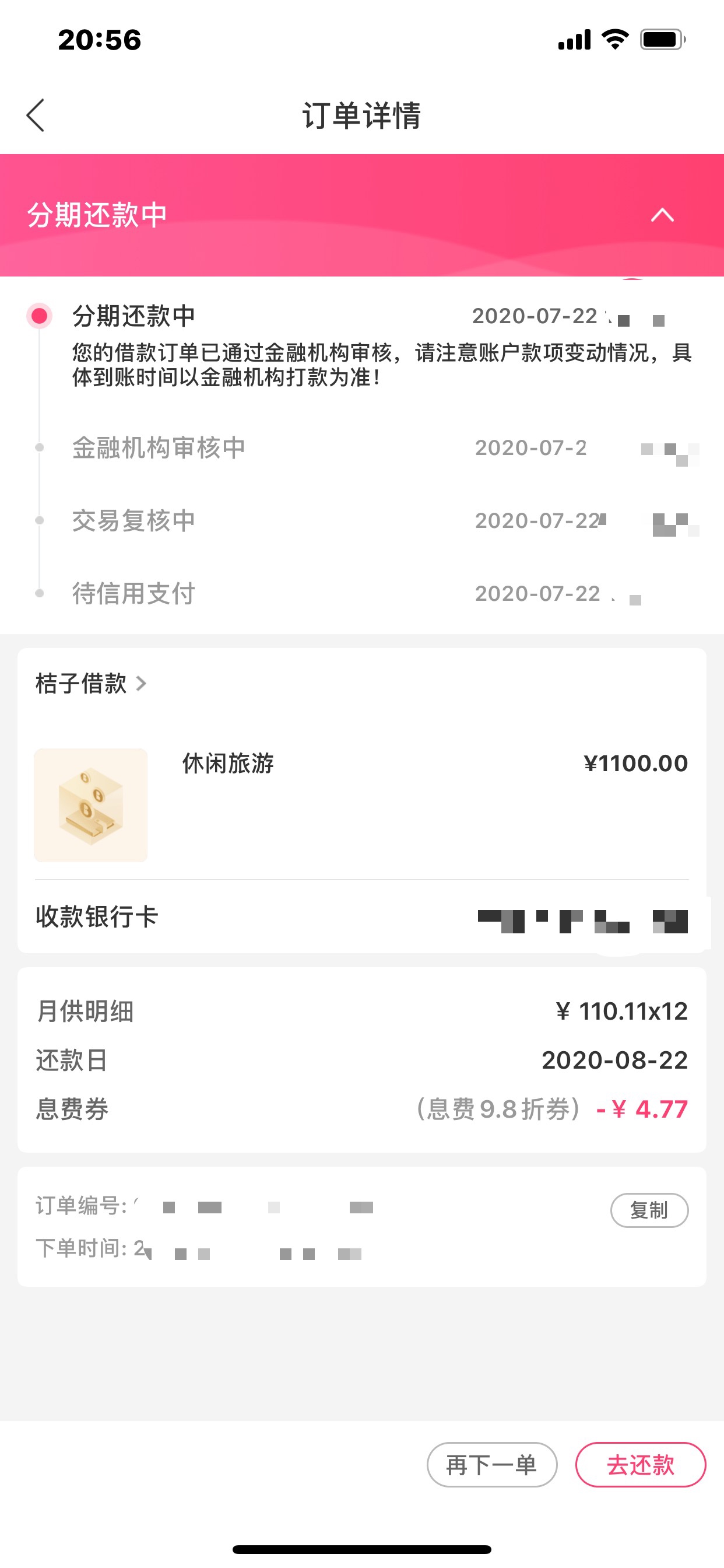Collapse the 分期还款中 status timeline
724x1568 pixels.
(663, 215)
